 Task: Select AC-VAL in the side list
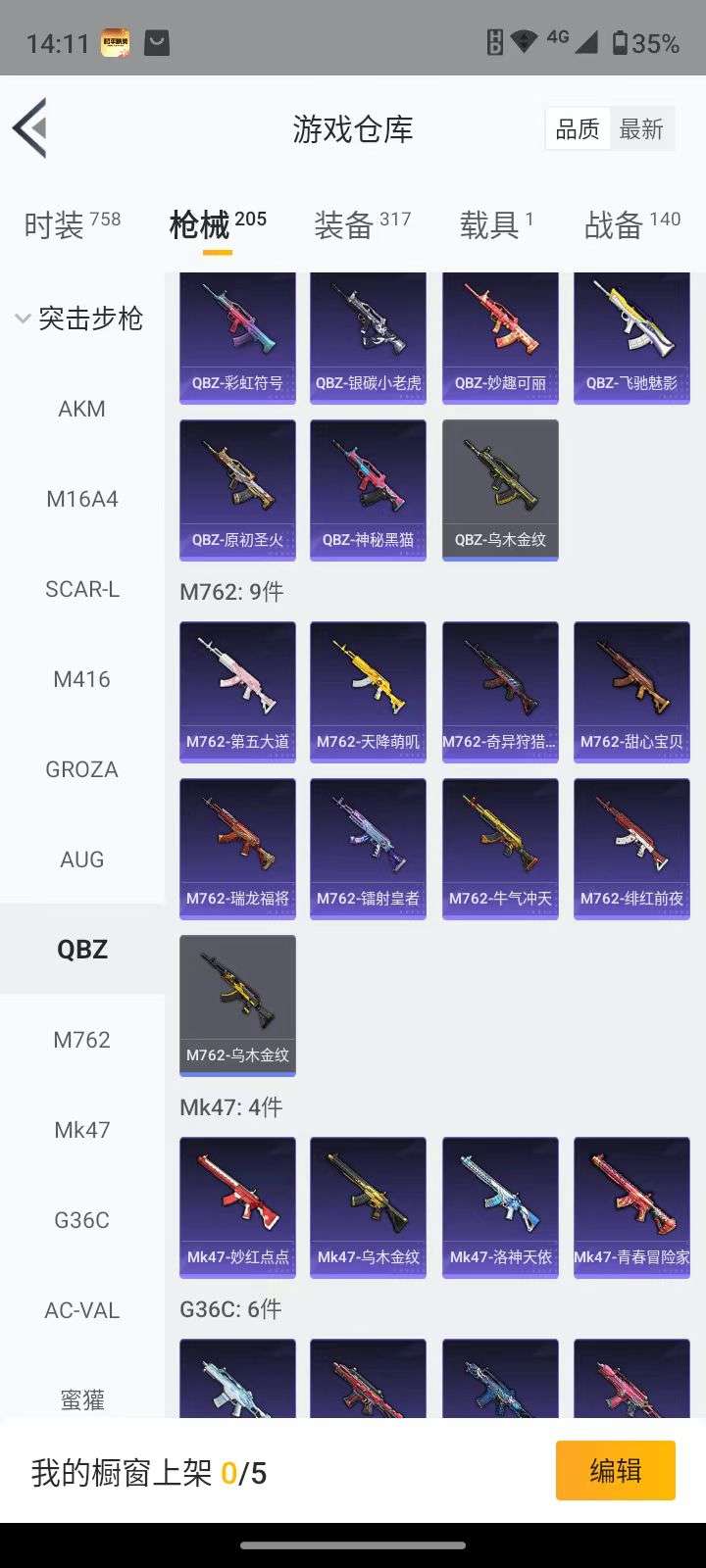(x=82, y=1310)
